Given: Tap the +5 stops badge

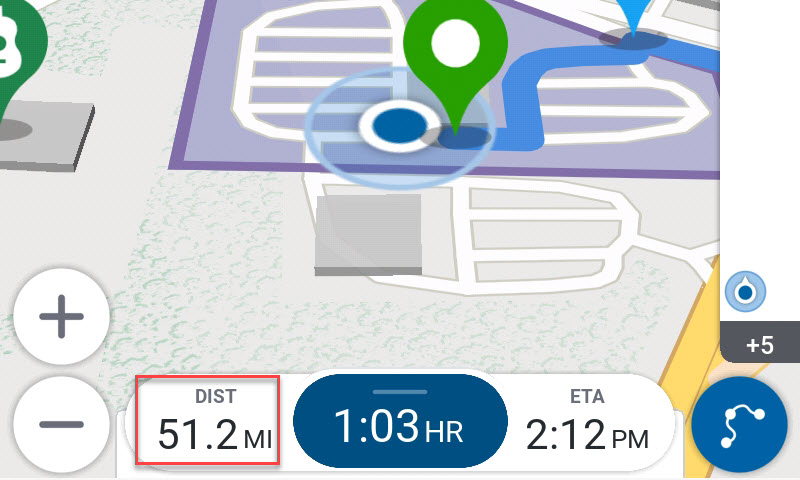Looking at the screenshot, I should point(760,345).
